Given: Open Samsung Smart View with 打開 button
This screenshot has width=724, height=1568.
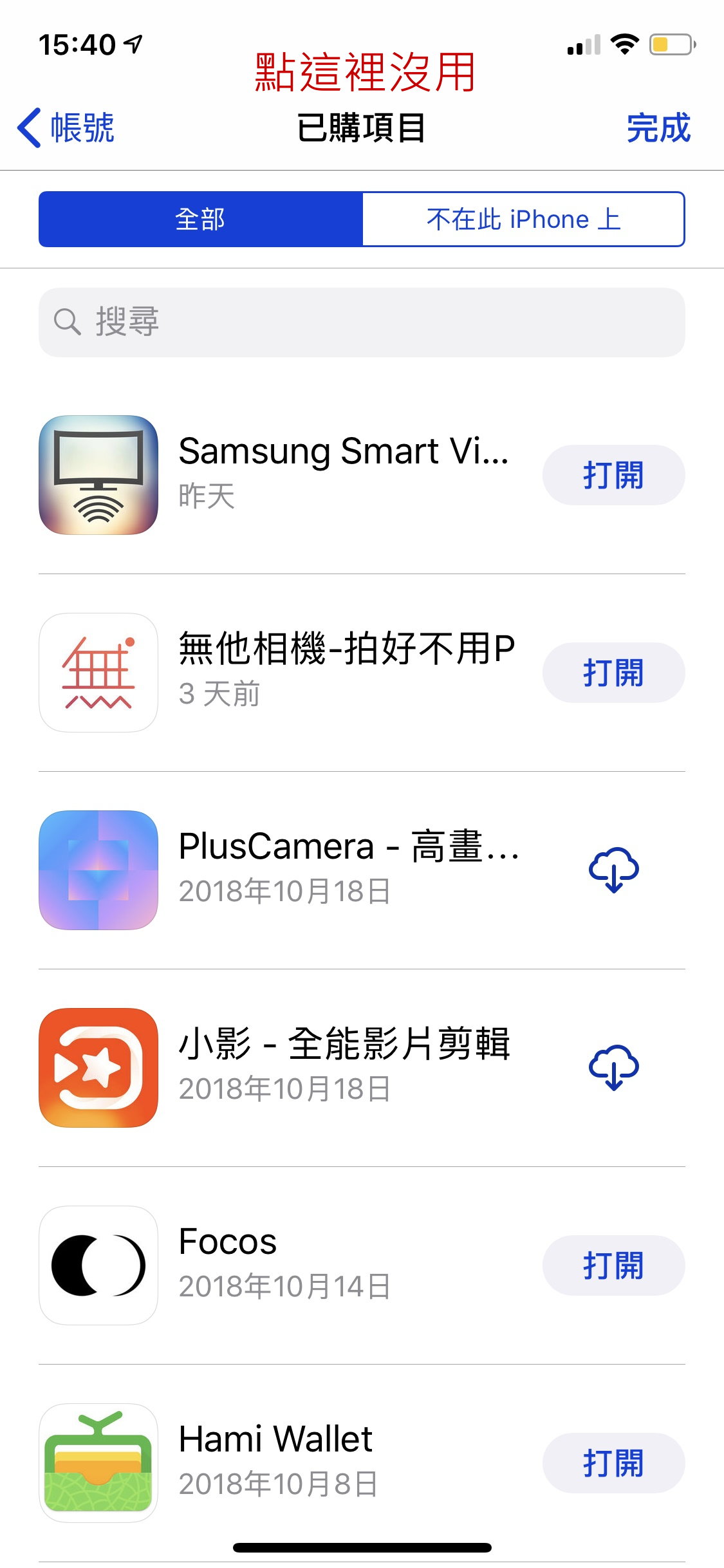Looking at the screenshot, I should point(613,475).
